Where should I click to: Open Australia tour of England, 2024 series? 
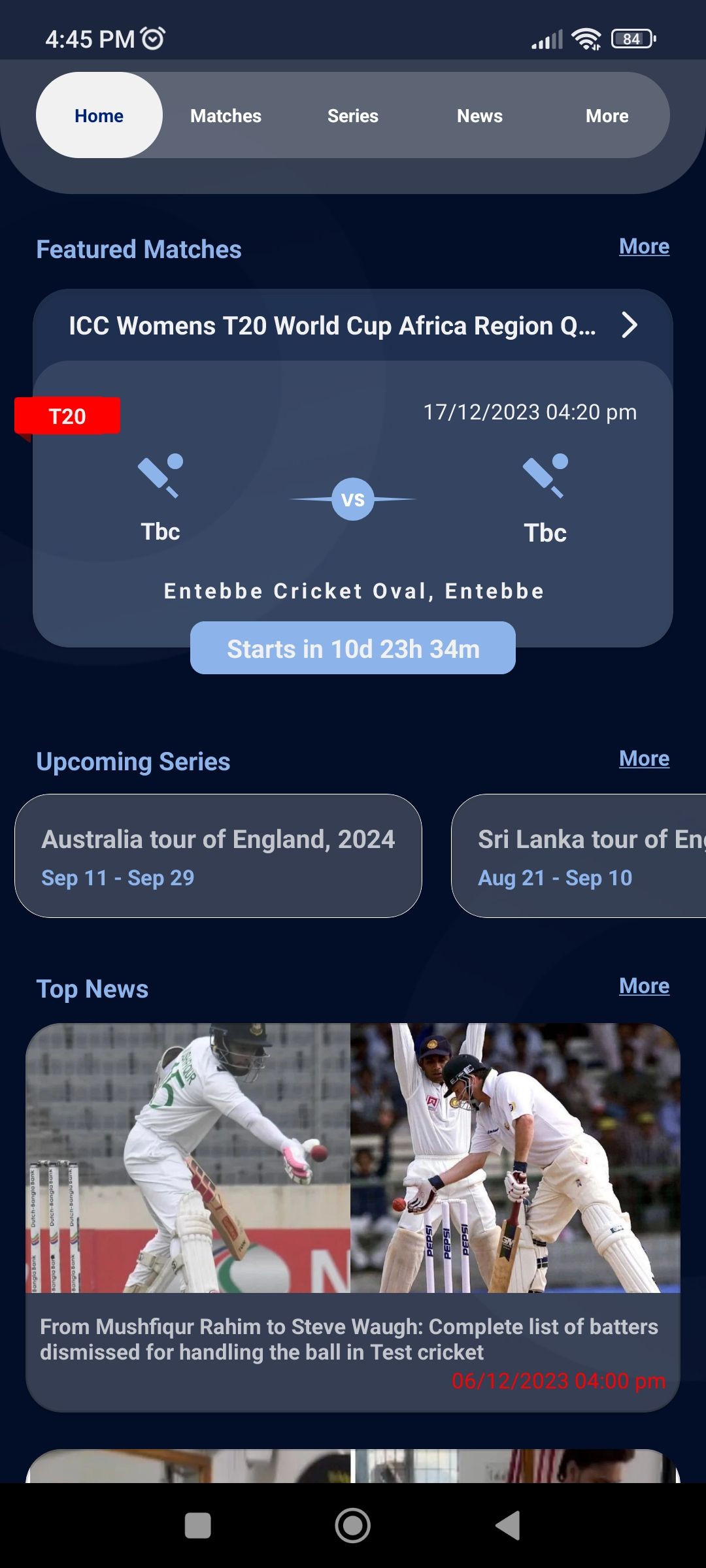[218, 856]
